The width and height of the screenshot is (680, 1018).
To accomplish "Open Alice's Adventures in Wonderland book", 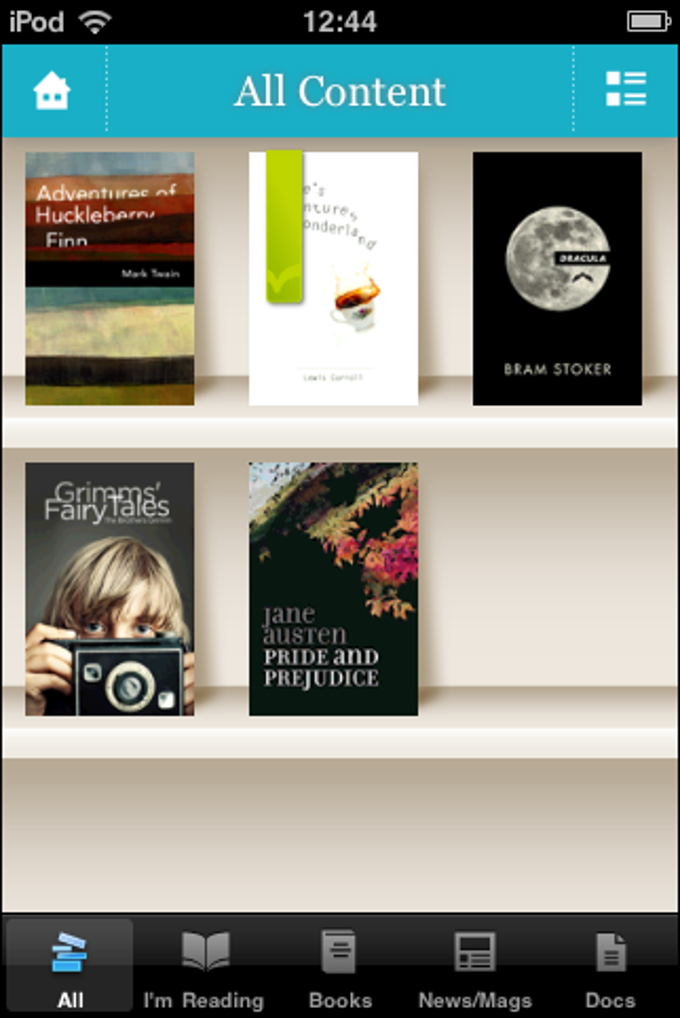I will tap(333, 278).
